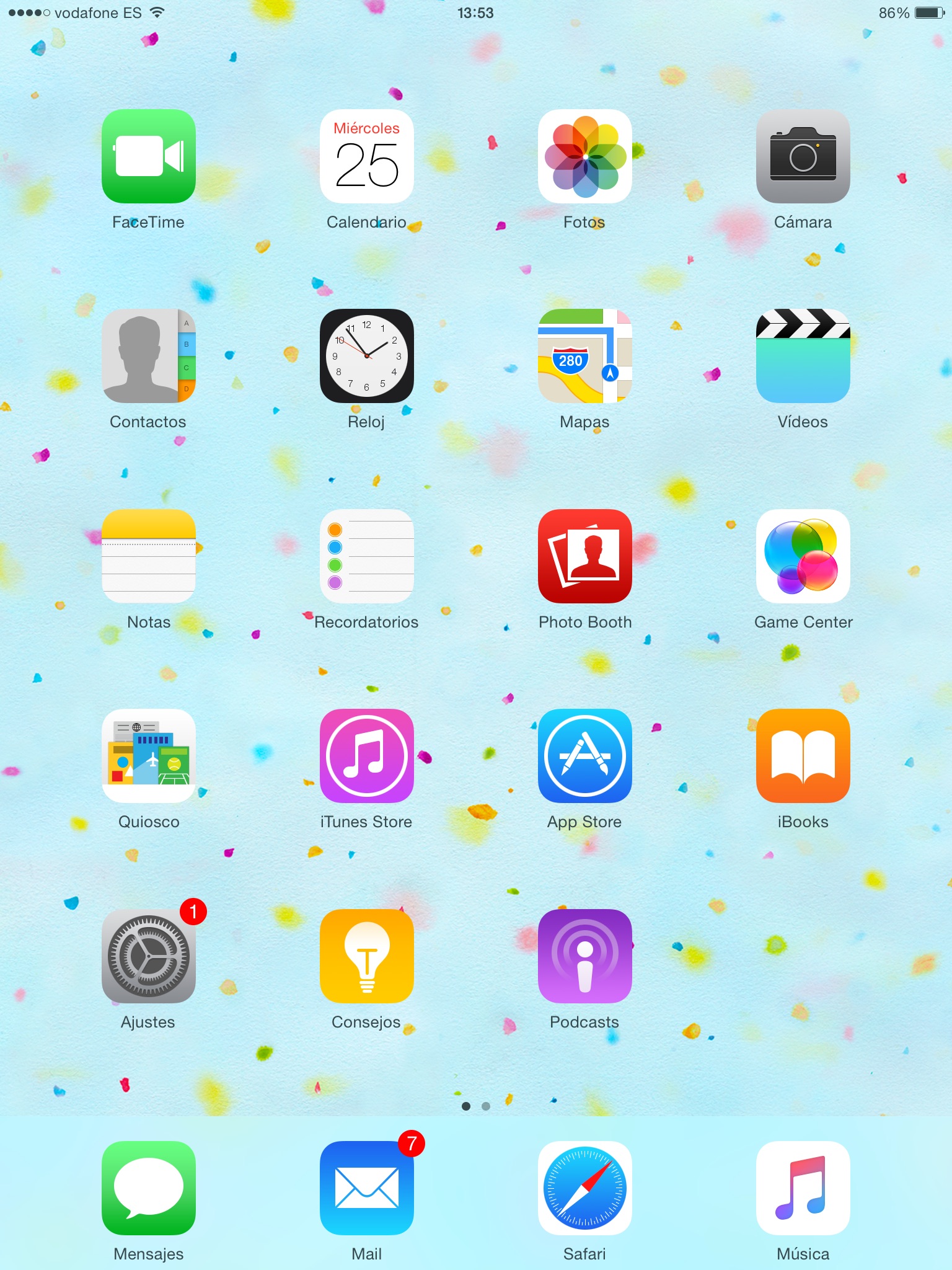
Task: Open the App Store
Action: [x=585, y=756]
